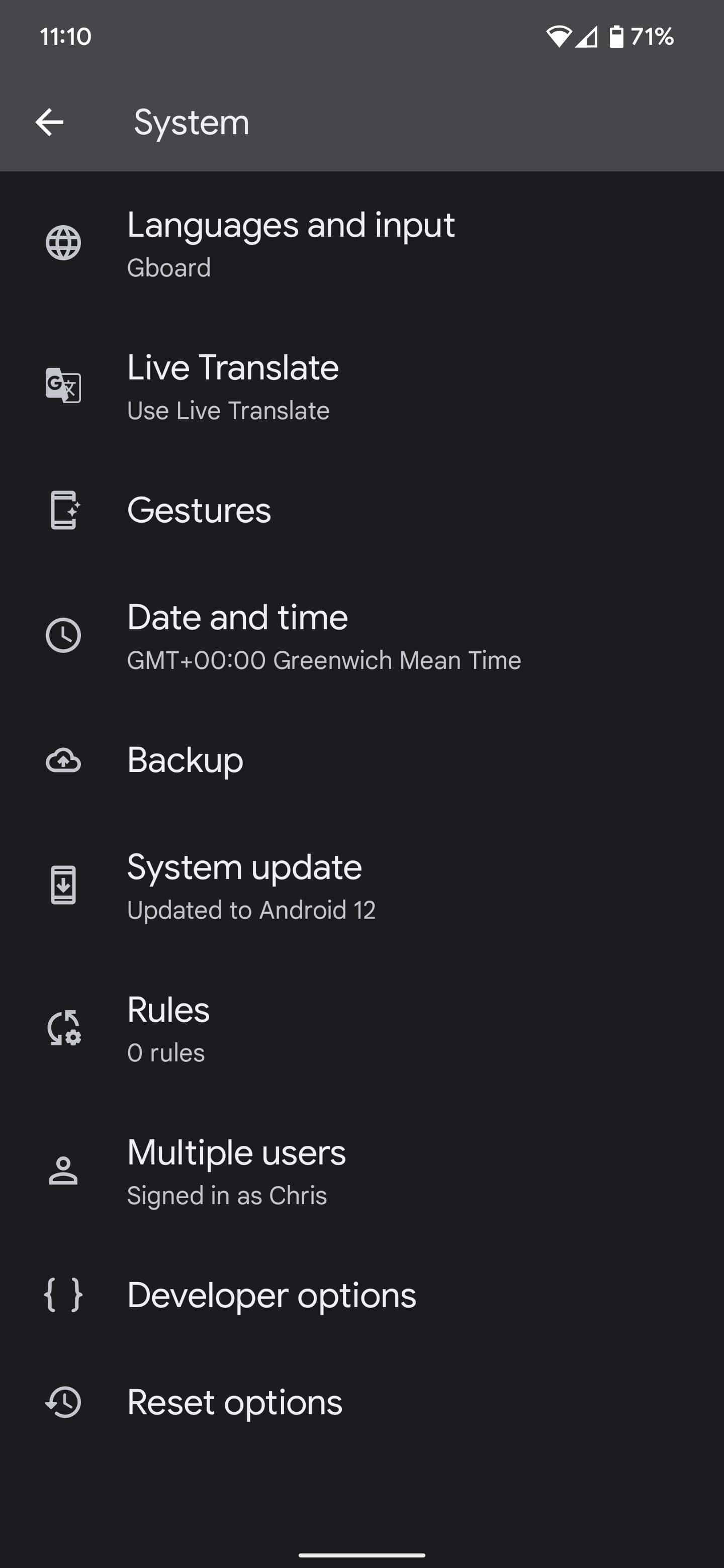Open the Rules settings
The height and width of the screenshot is (1568, 724).
(x=168, y=1028)
